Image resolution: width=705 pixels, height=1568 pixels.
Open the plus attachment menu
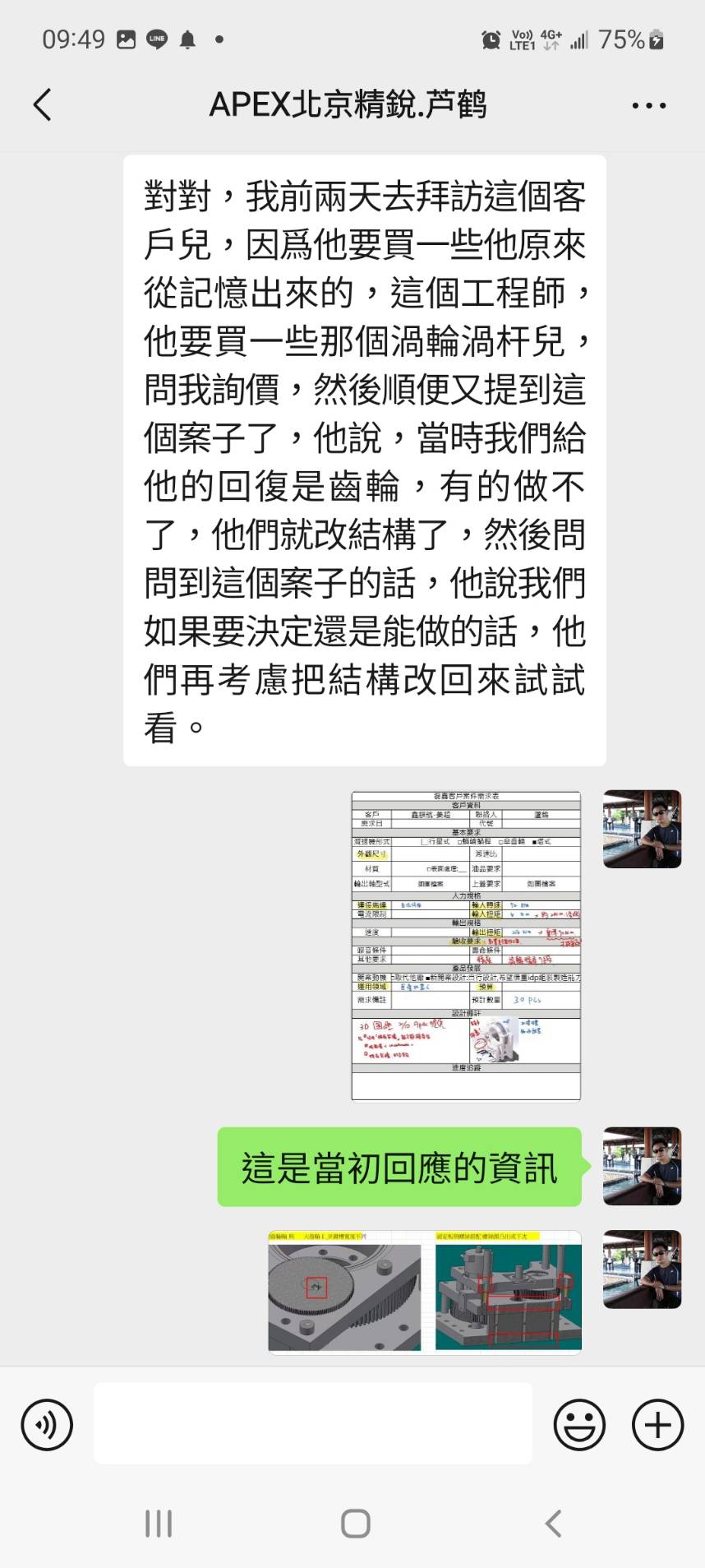pyautogui.click(x=657, y=1425)
